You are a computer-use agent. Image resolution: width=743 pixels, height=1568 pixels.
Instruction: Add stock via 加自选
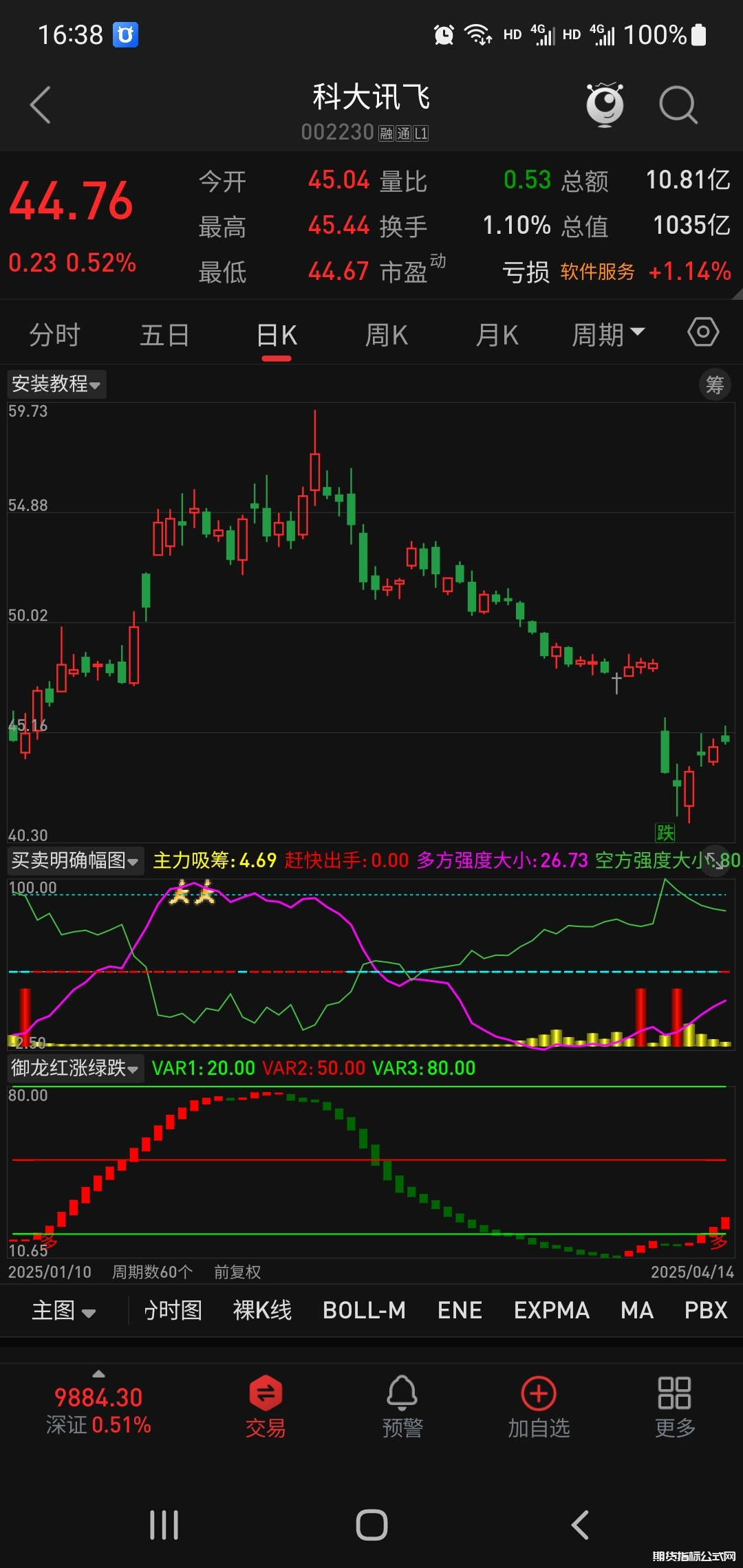coord(539,1406)
